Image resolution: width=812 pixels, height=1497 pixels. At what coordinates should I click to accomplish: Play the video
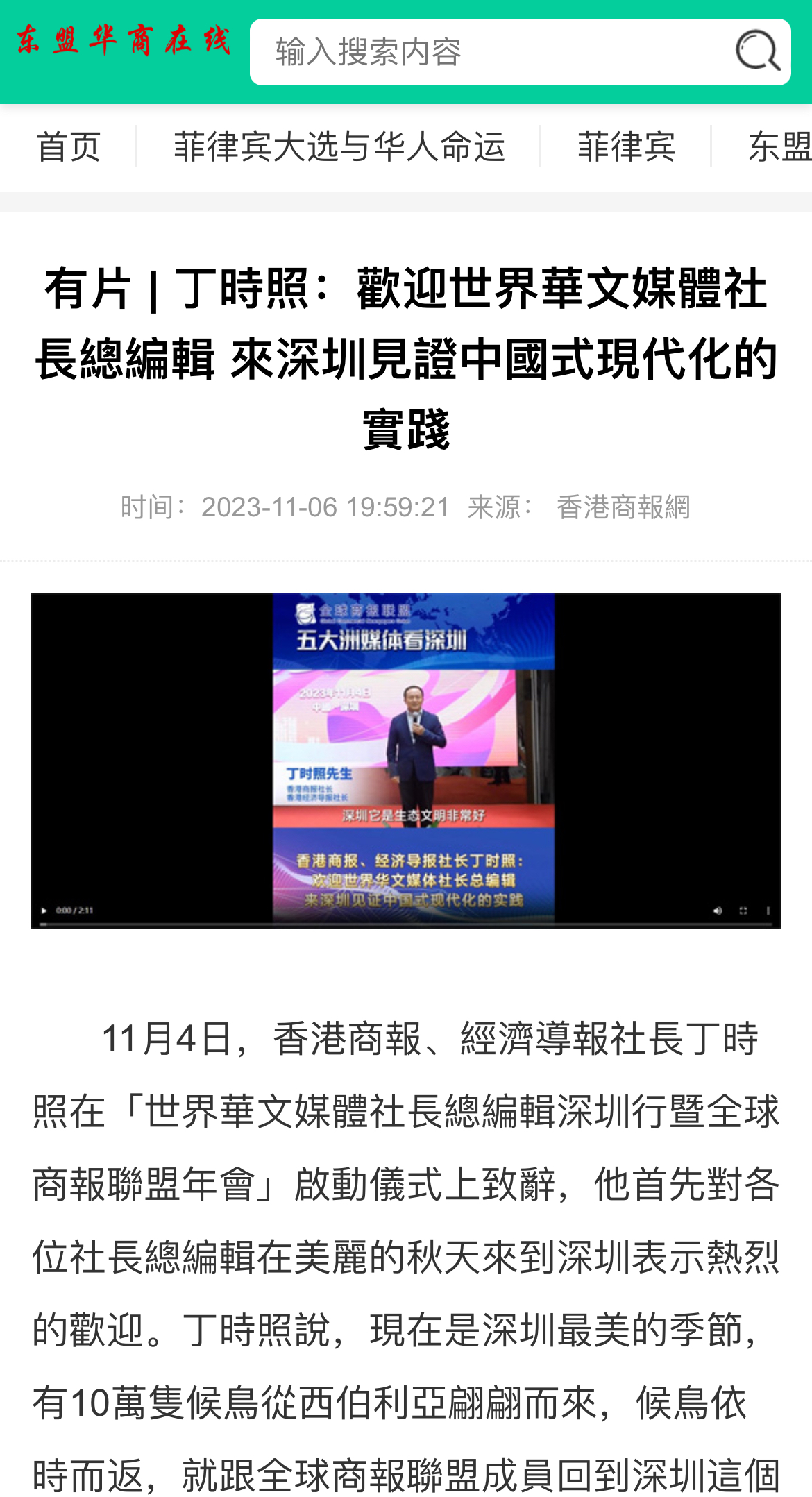(44, 911)
